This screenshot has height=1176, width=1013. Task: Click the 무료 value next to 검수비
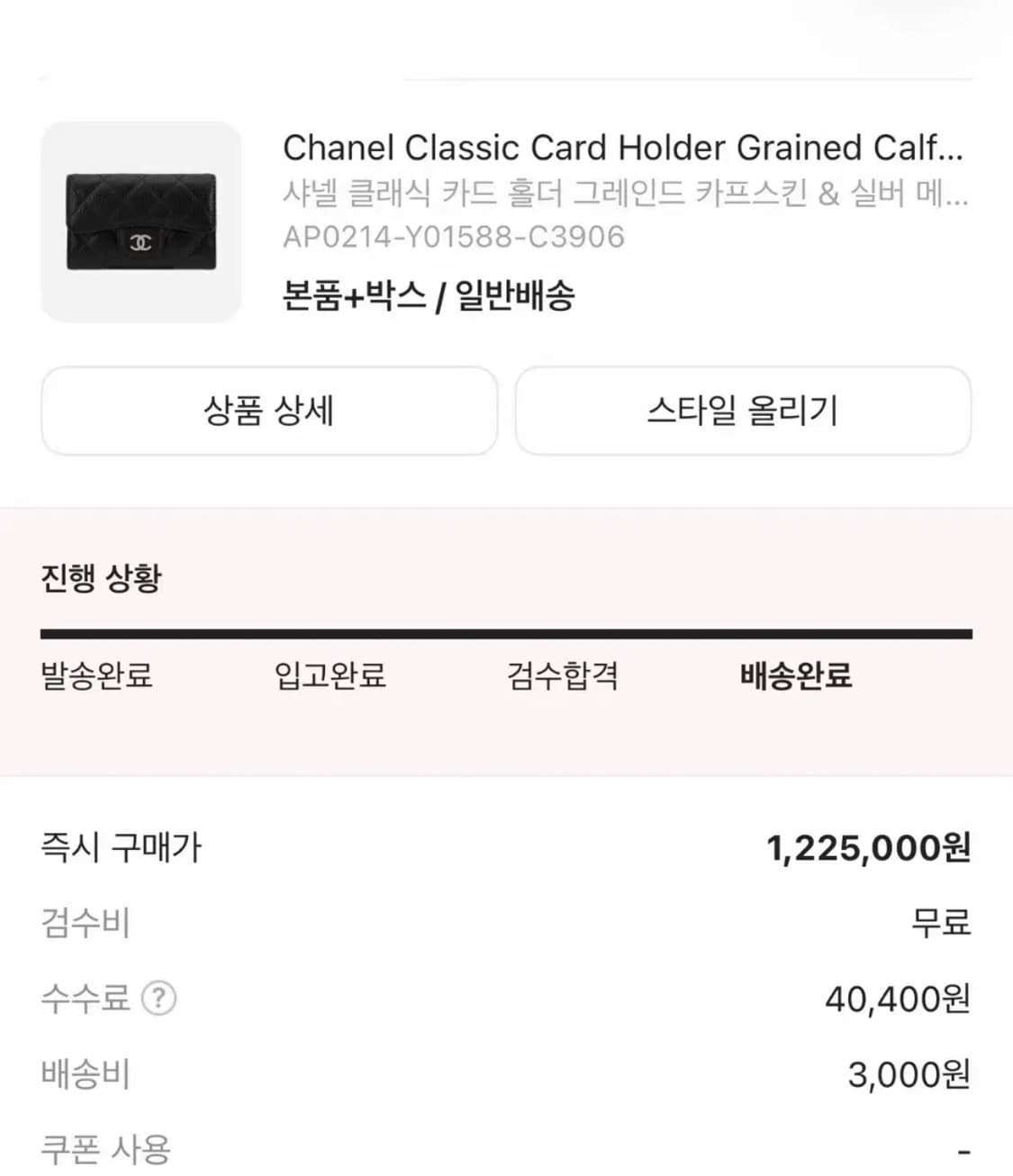[939, 923]
